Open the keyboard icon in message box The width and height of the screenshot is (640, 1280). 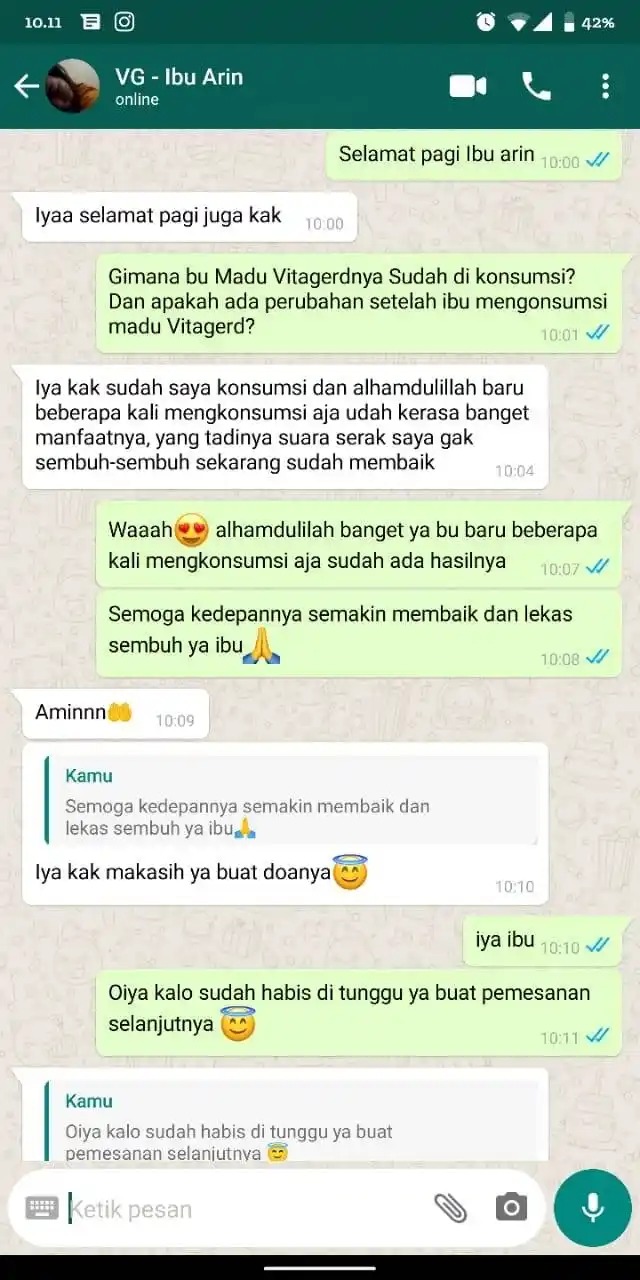tap(42, 1208)
